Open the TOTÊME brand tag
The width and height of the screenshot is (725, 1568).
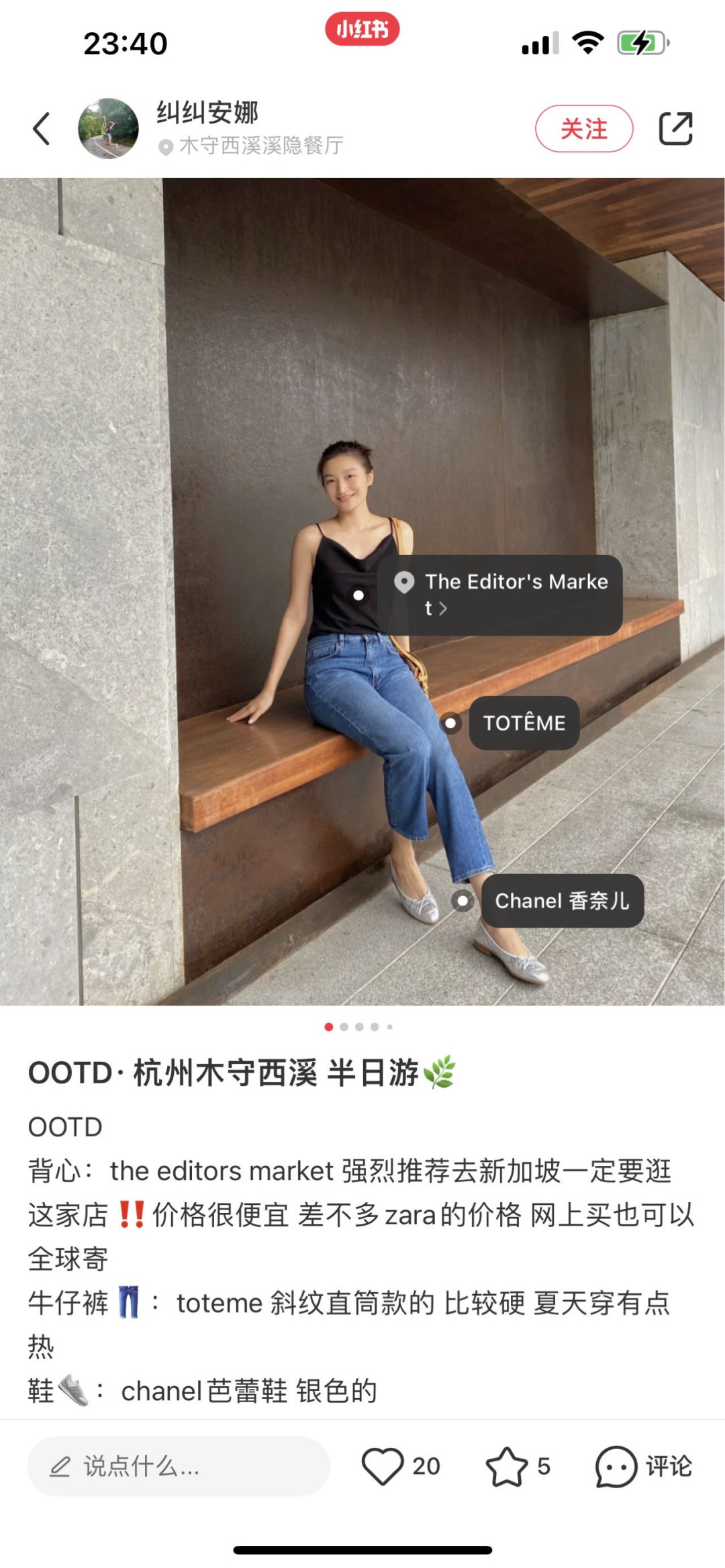click(x=524, y=723)
